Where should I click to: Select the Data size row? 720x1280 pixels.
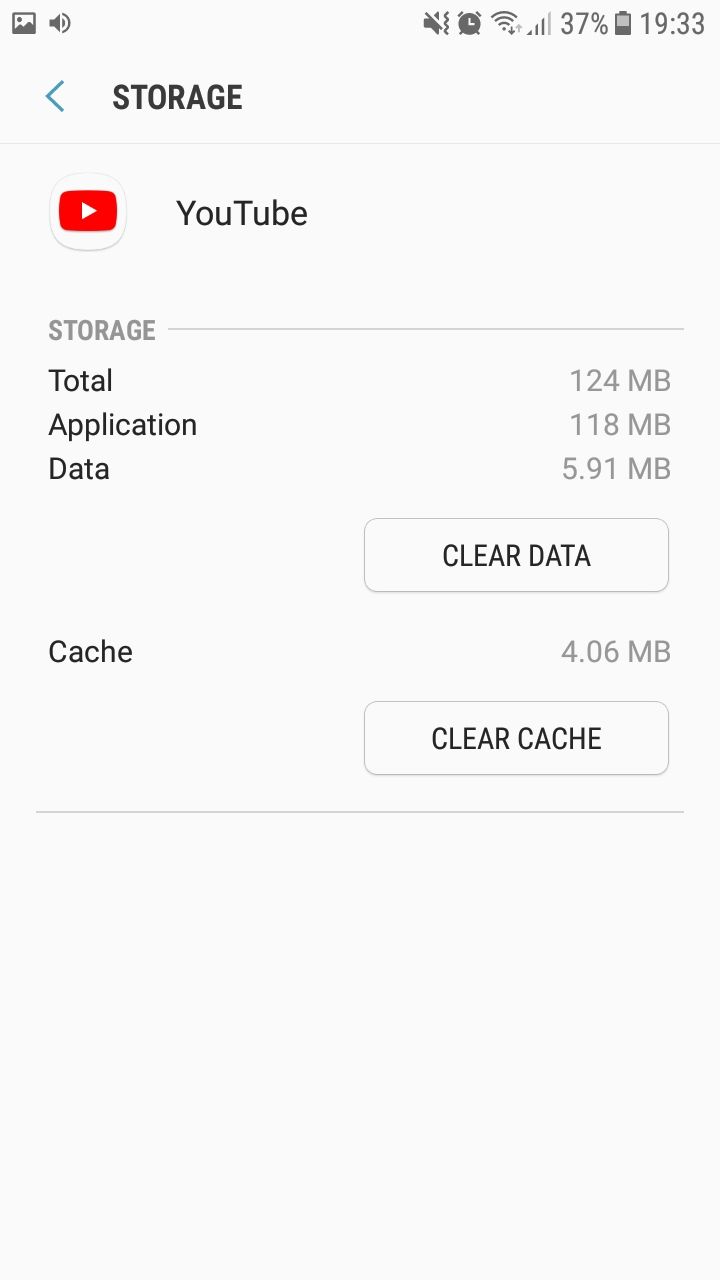pyautogui.click(x=360, y=468)
